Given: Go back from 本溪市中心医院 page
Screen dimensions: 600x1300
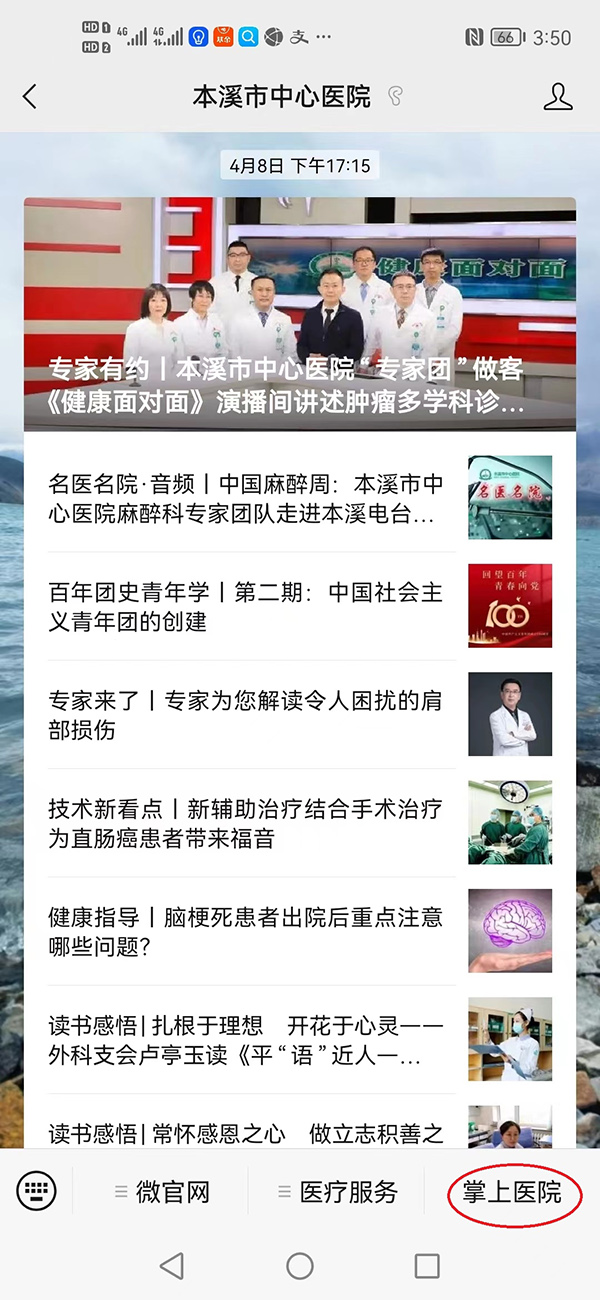Looking at the screenshot, I should [30, 97].
